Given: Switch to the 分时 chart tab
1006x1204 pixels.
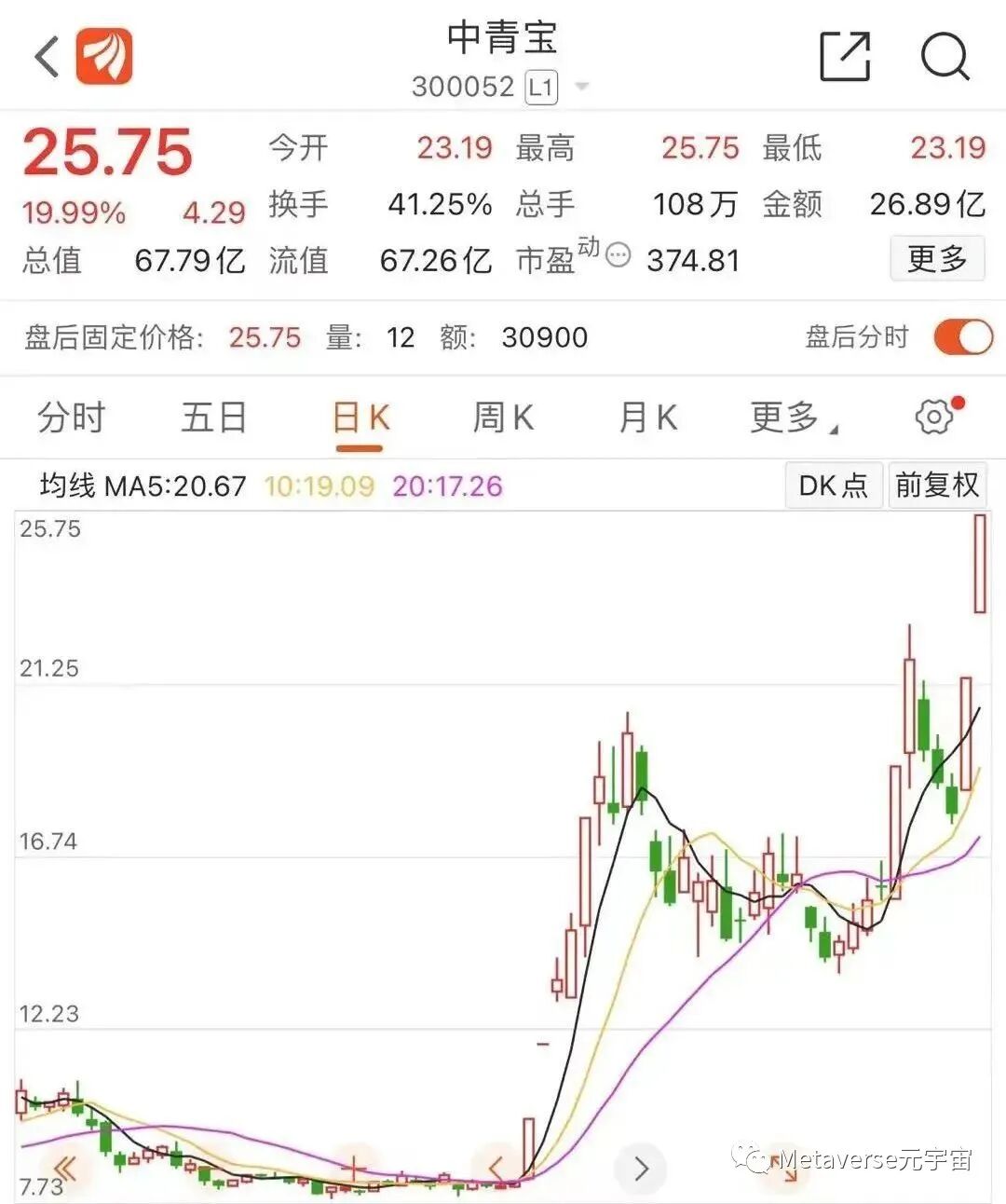Looking at the screenshot, I should click(x=72, y=417).
